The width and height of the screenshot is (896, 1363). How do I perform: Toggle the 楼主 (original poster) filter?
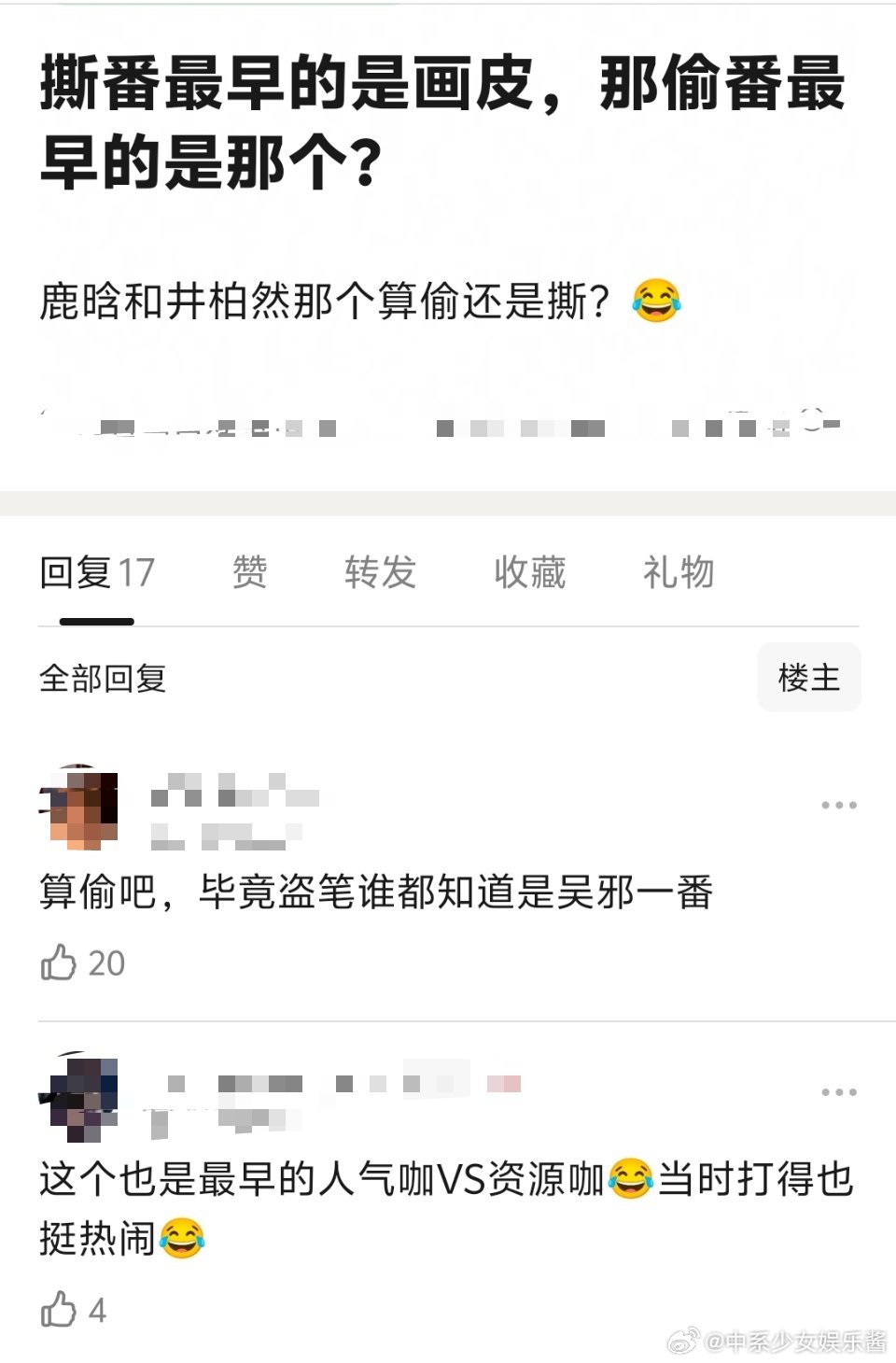coord(808,679)
